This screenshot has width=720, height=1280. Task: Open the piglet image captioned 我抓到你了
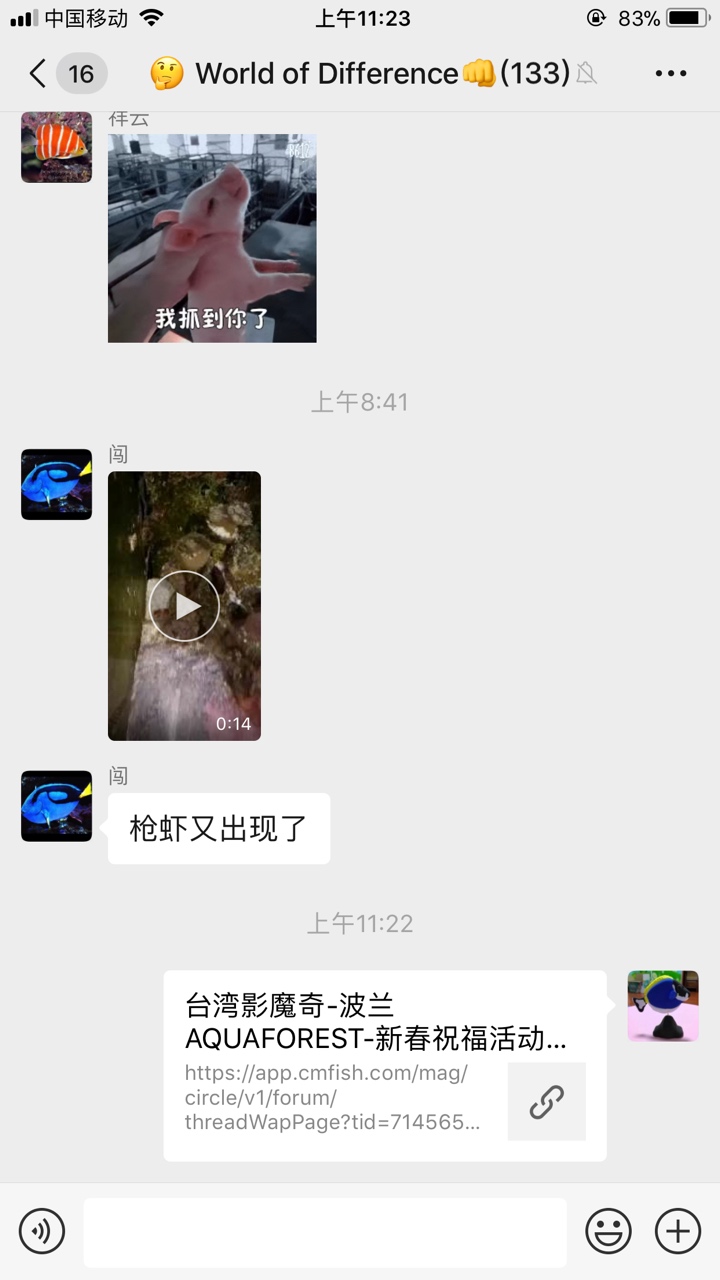(x=212, y=238)
